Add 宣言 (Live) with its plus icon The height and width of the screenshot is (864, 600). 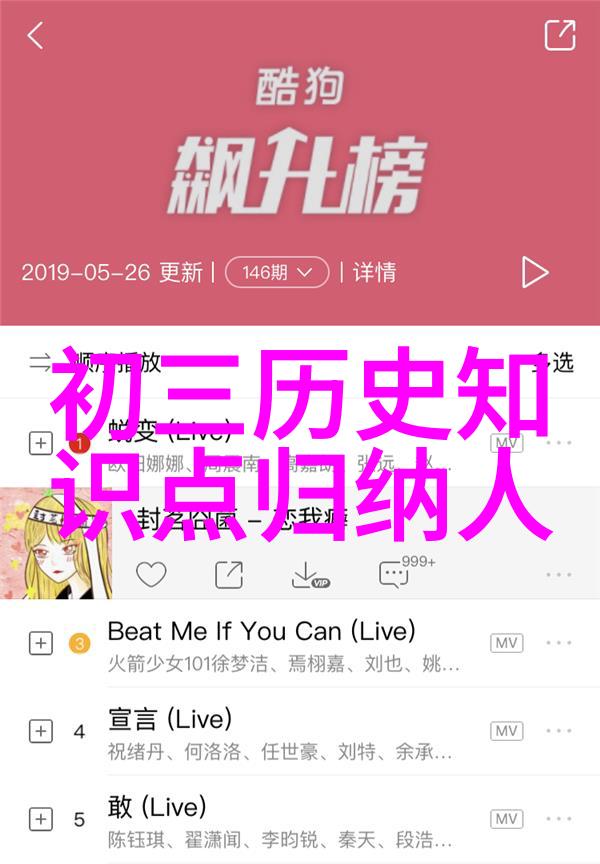(40, 731)
